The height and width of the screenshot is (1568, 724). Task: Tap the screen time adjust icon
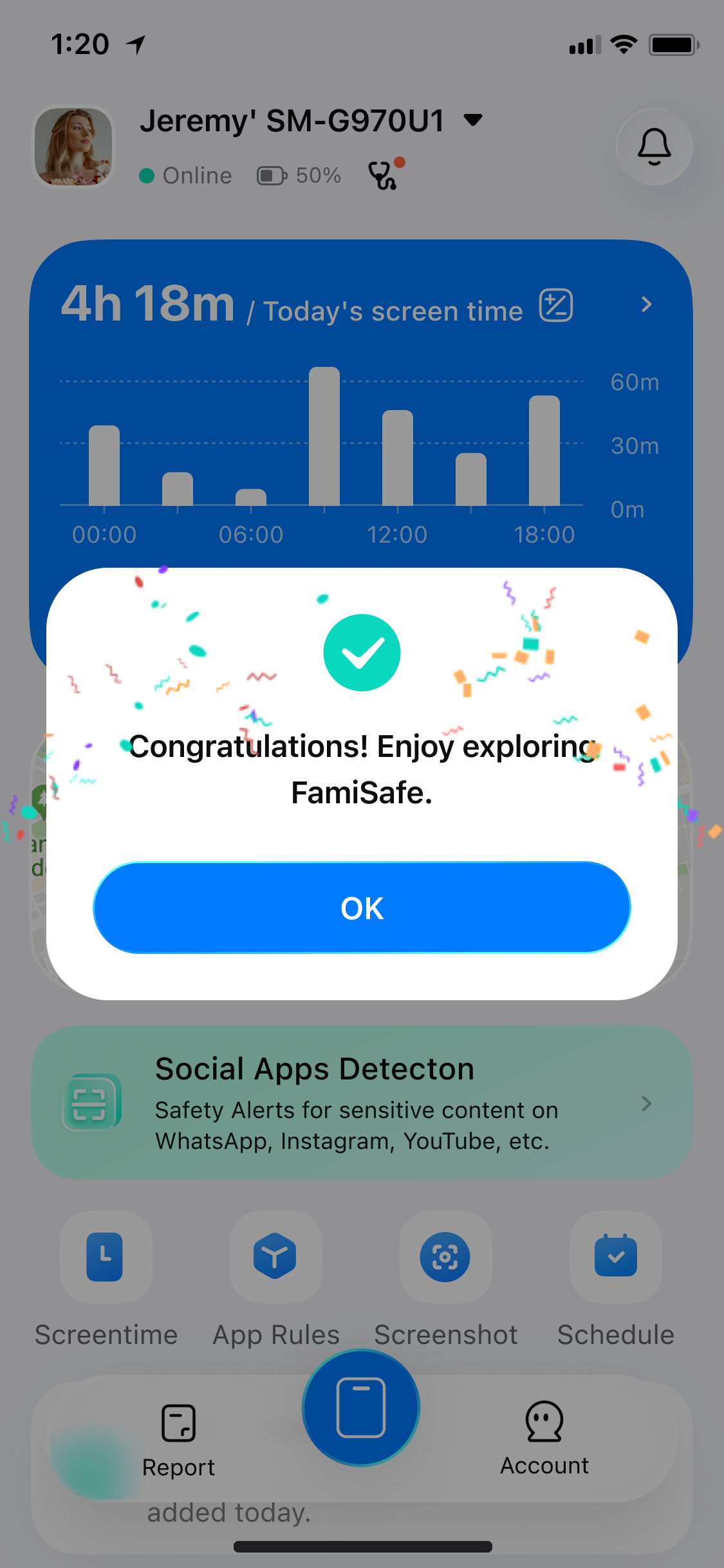tap(556, 305)
